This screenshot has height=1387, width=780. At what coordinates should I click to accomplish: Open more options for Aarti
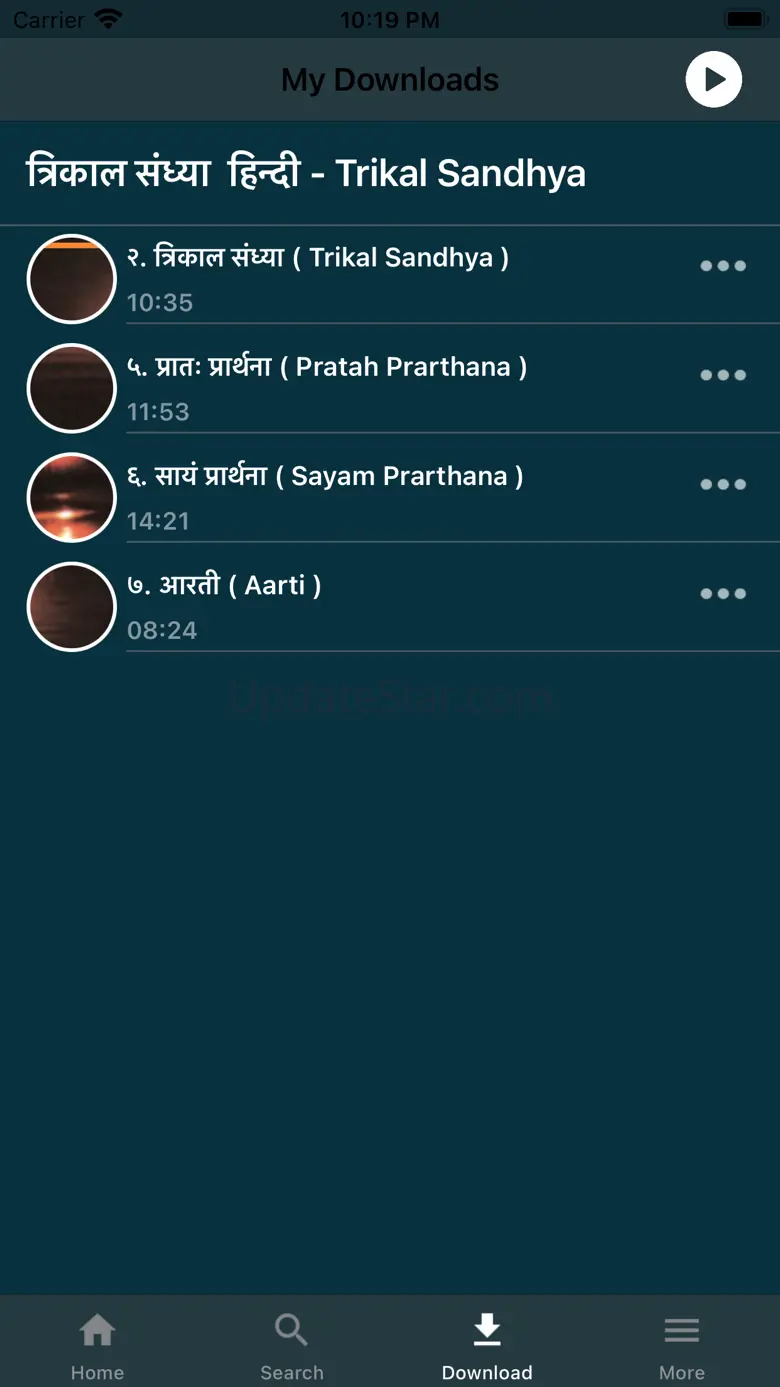(723, 593)
